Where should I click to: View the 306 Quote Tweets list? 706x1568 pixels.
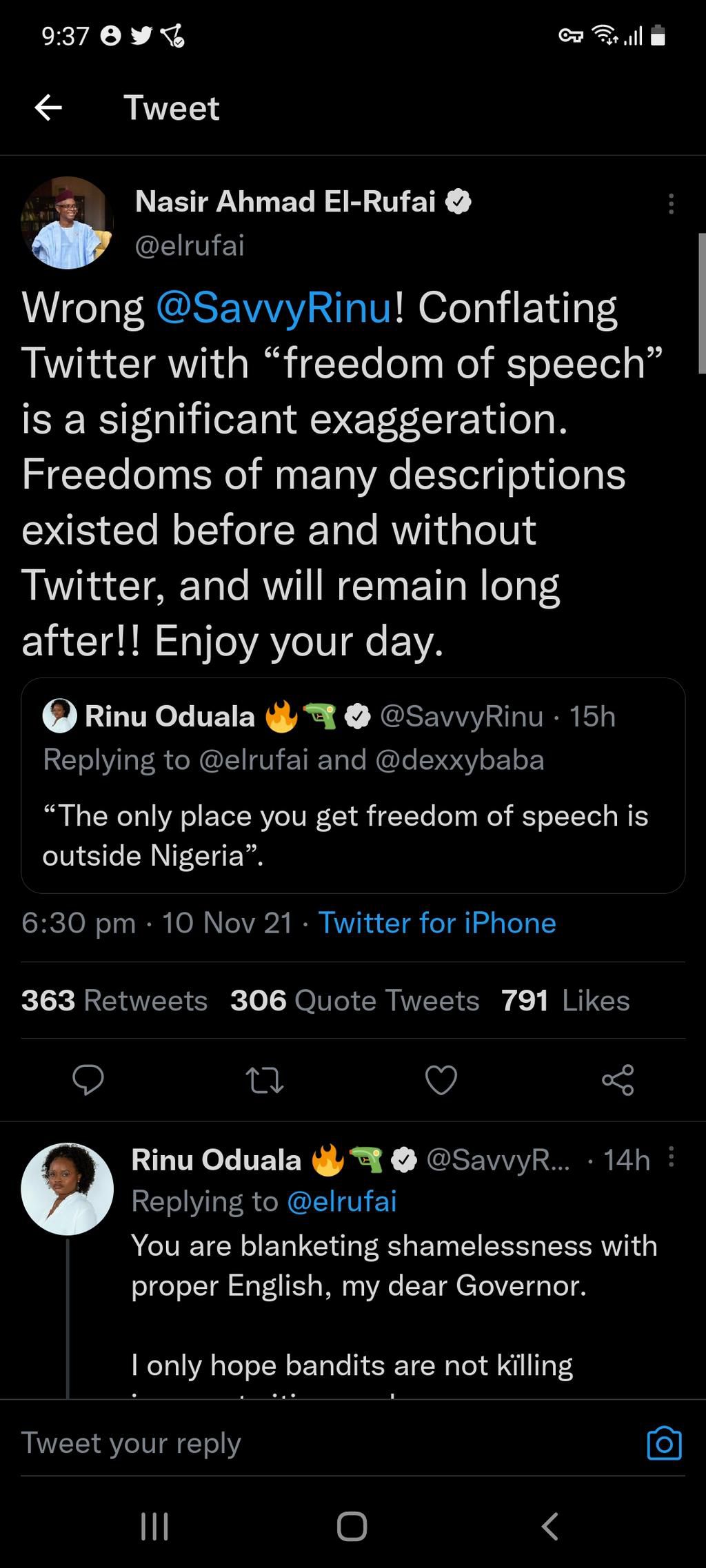point(354,1001)
